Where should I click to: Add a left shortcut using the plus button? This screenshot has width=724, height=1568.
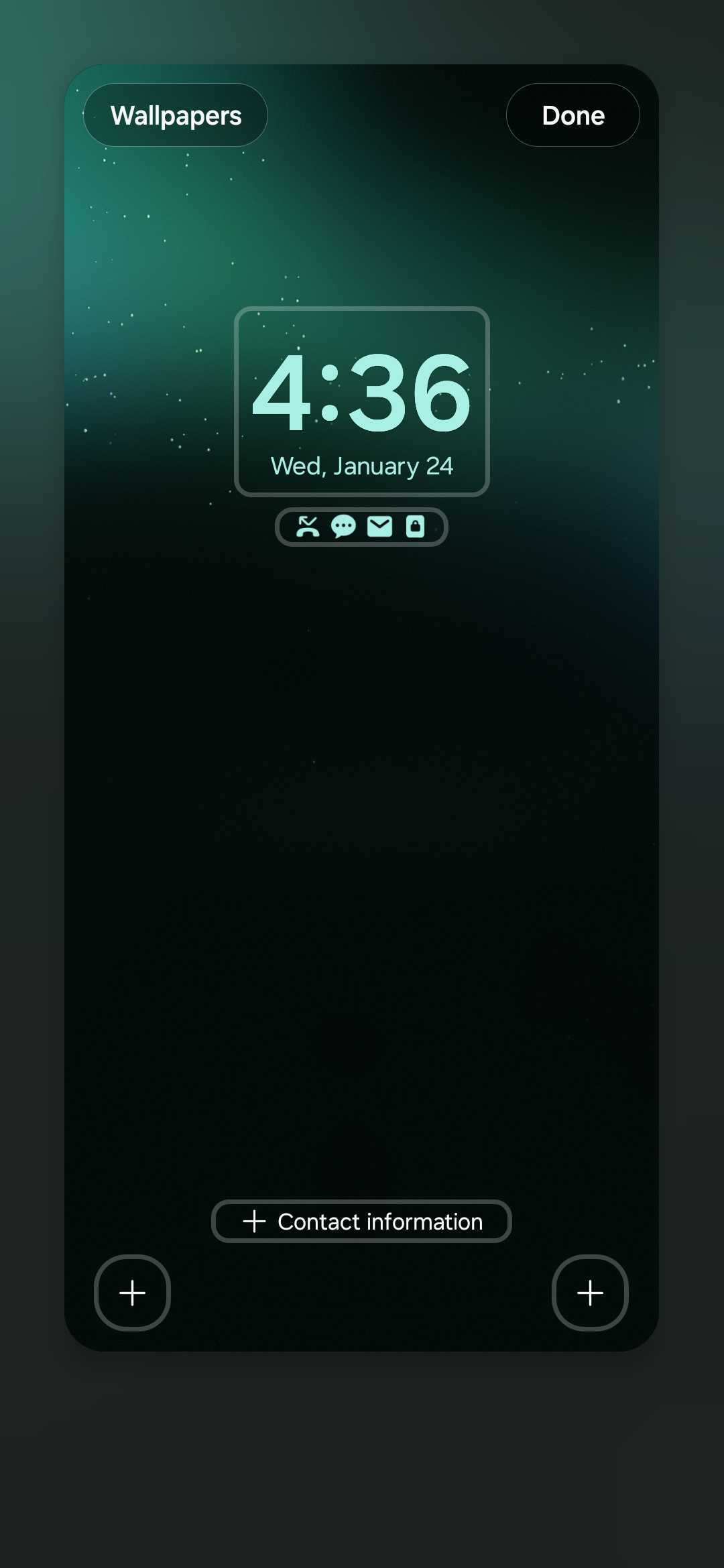click(132, 1293)
